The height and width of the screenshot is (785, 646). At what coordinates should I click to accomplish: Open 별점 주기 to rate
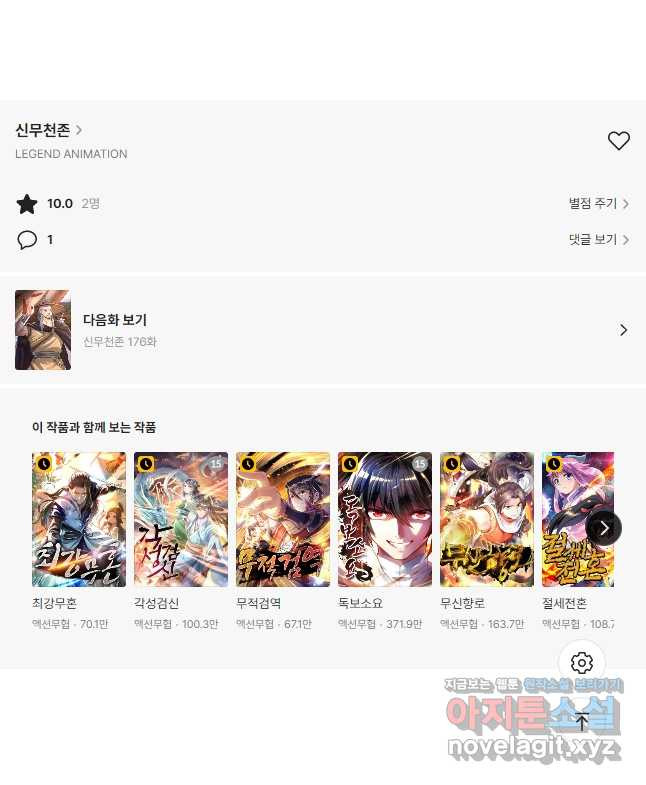(x=598, y=204)
